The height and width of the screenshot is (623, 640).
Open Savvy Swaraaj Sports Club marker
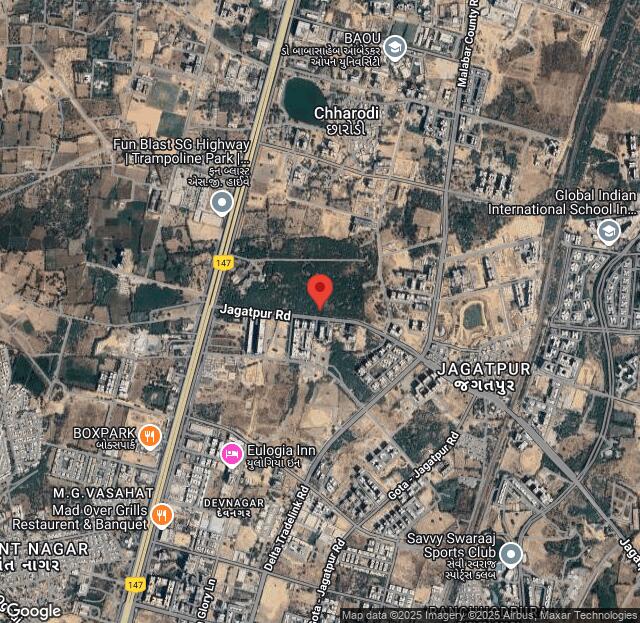point(511,554)
